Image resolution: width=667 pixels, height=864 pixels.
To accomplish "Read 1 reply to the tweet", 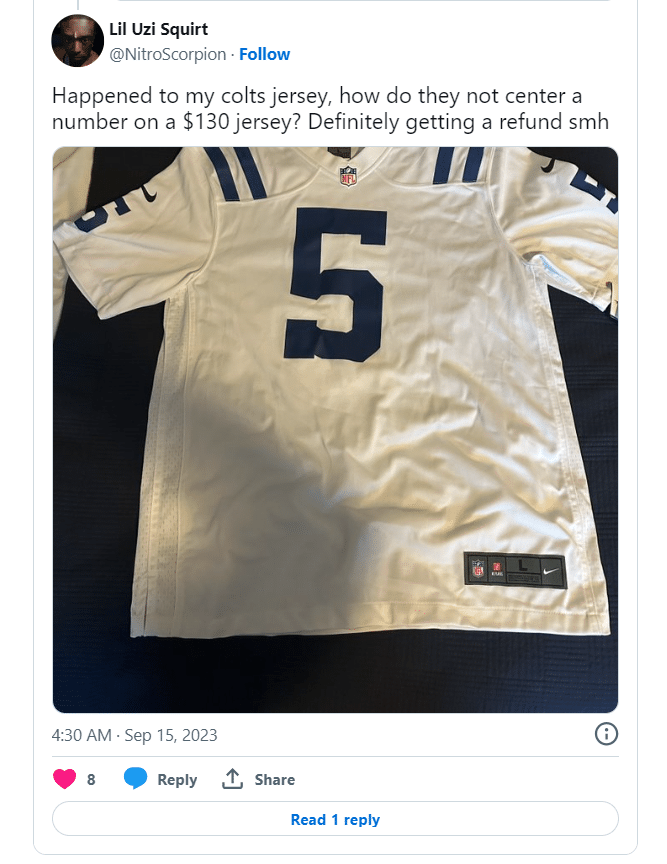I will click(x=335, y=819).
